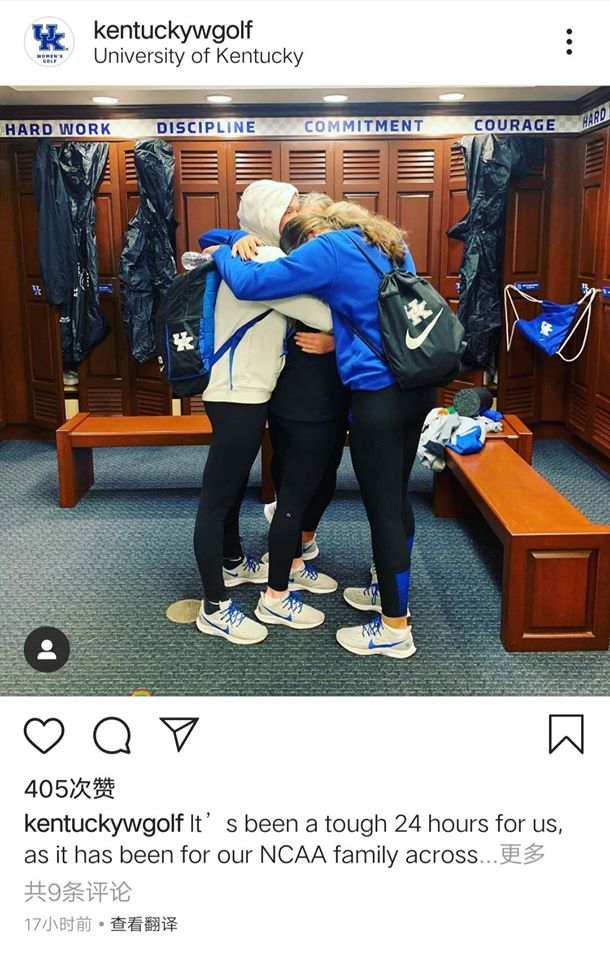
Task: Share the post with the paper plane icon
Action: [x=179, y=734]
